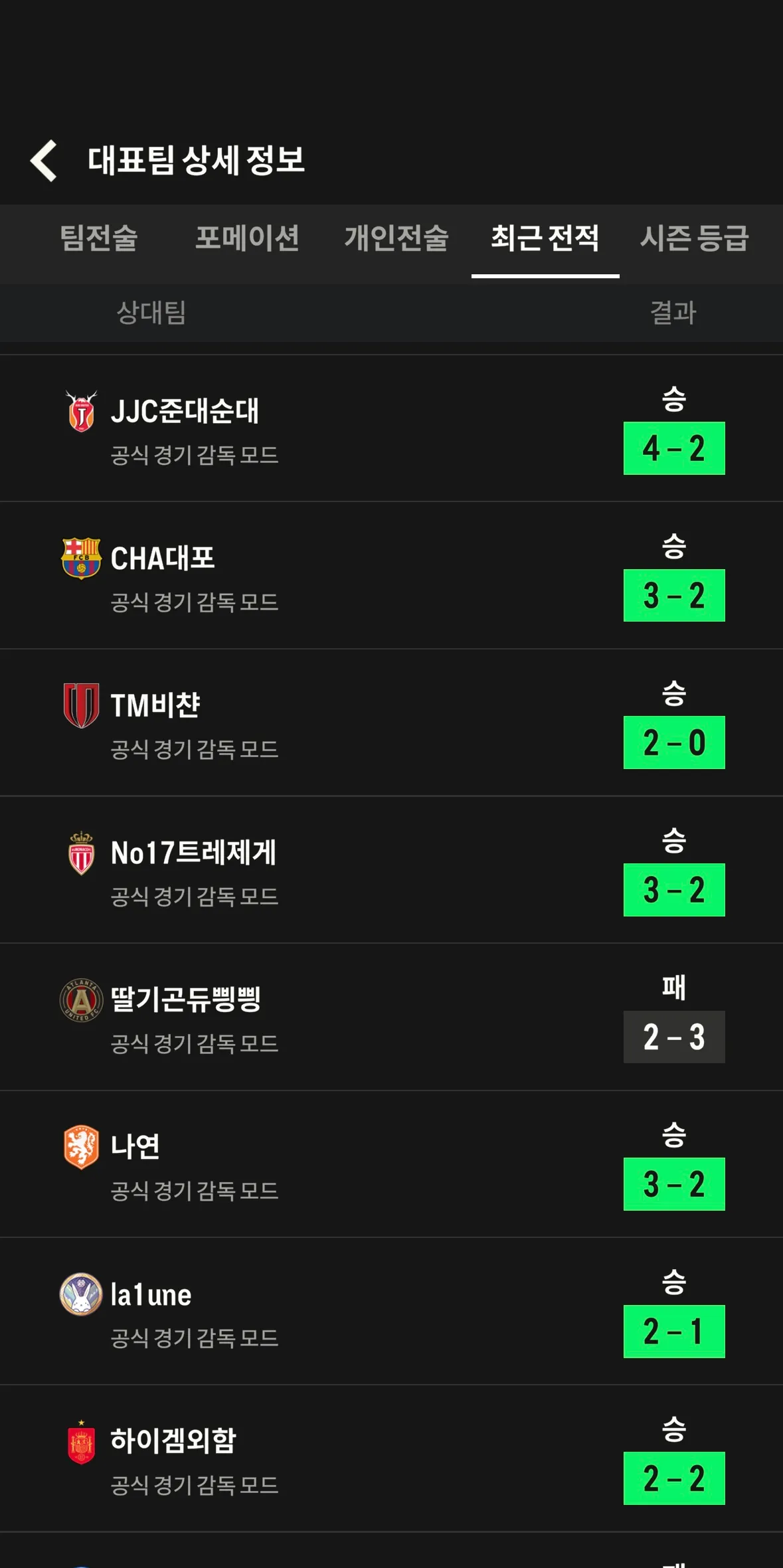
Task: Switch to the 포메이션 tab
Action: click(247, 238)
